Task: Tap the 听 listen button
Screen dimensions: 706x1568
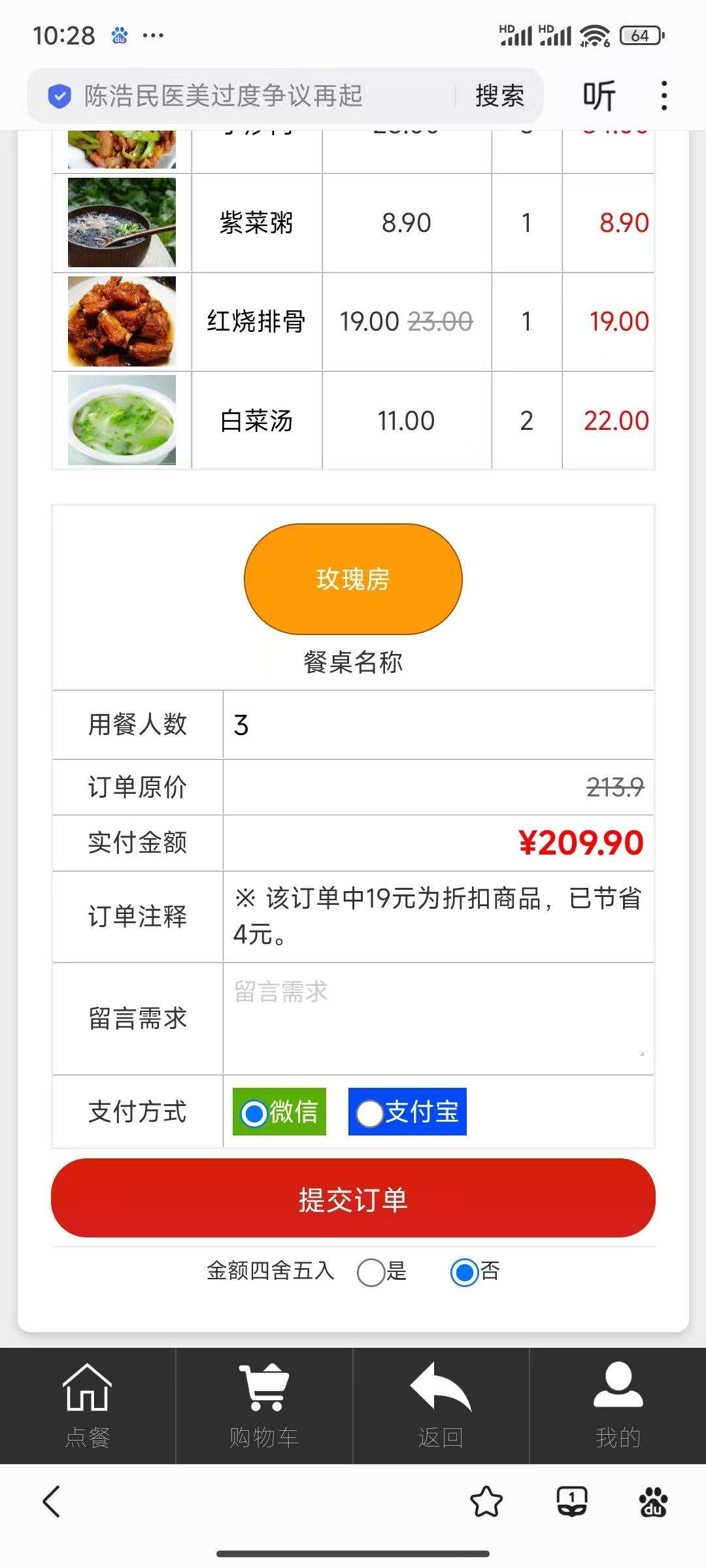Action: pos(599,96)
